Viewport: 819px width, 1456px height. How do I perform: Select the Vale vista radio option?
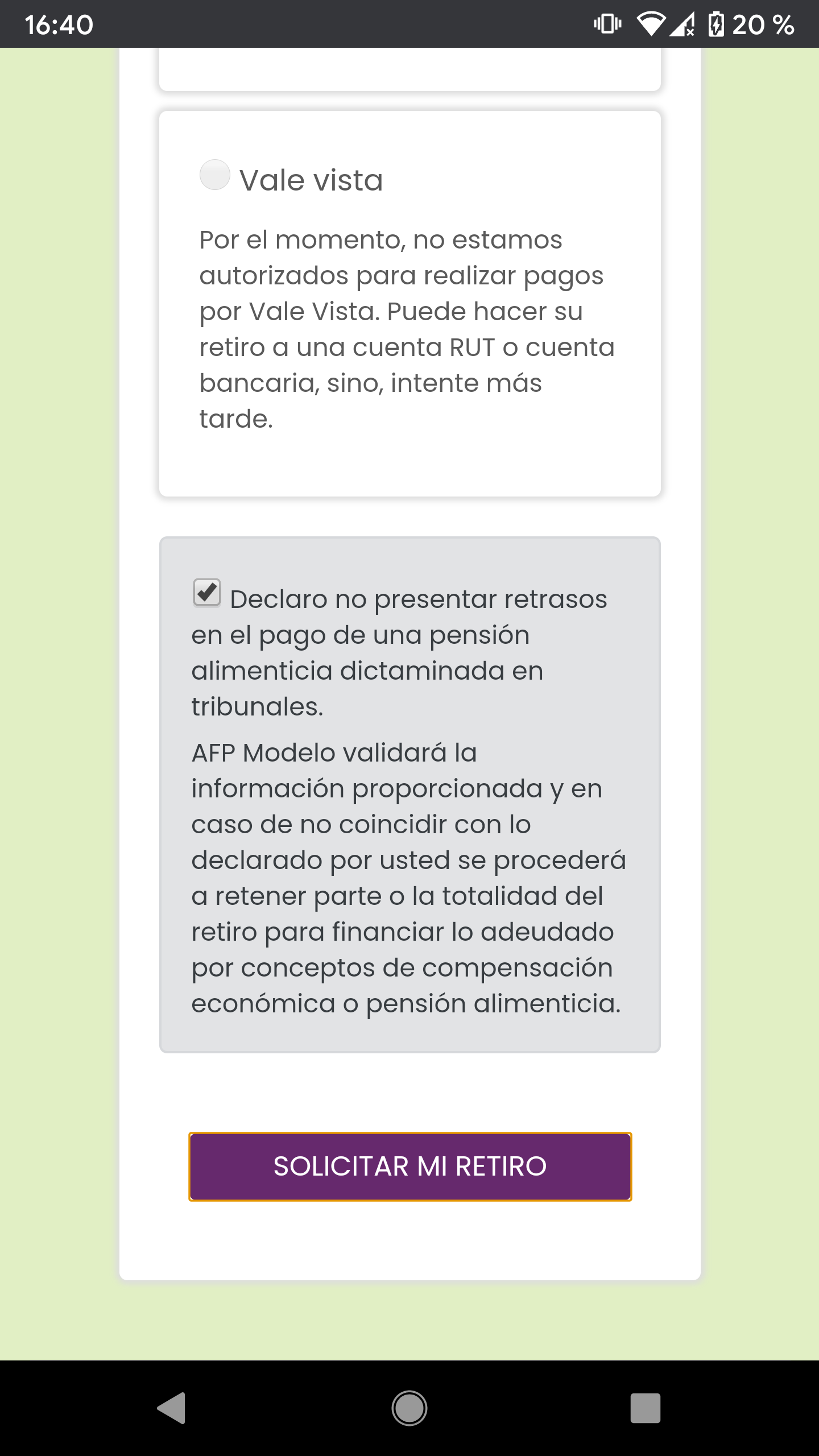214,175
